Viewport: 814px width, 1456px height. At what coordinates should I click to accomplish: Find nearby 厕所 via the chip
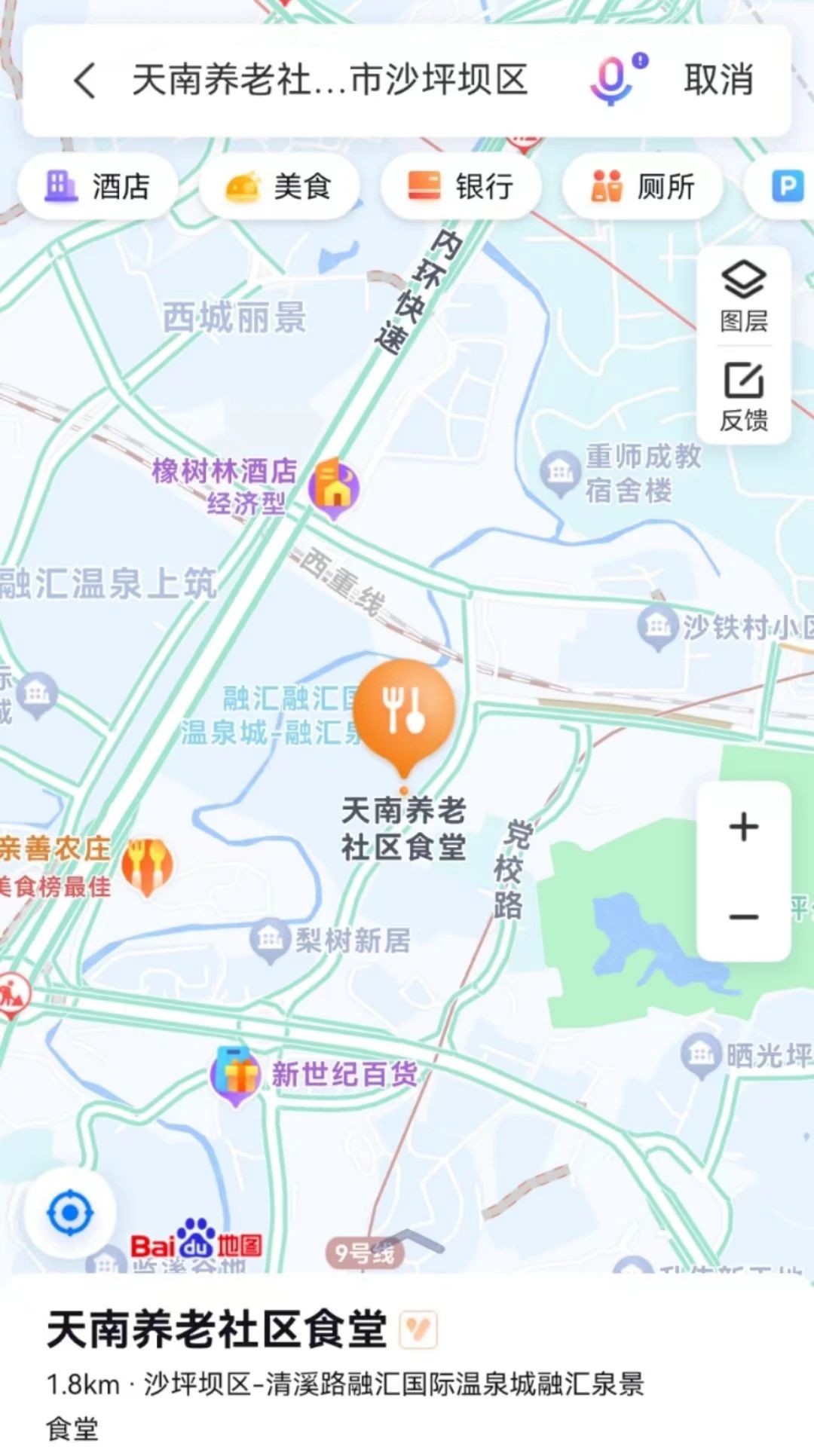point(643,186)
